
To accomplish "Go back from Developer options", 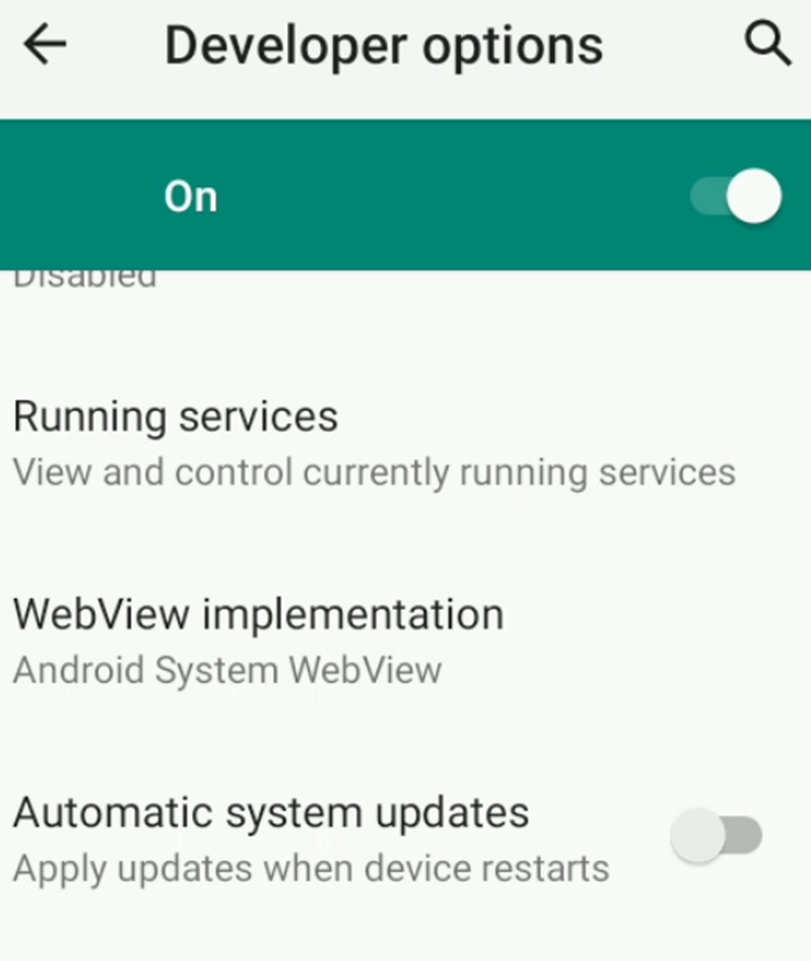I will pos(45,45).
